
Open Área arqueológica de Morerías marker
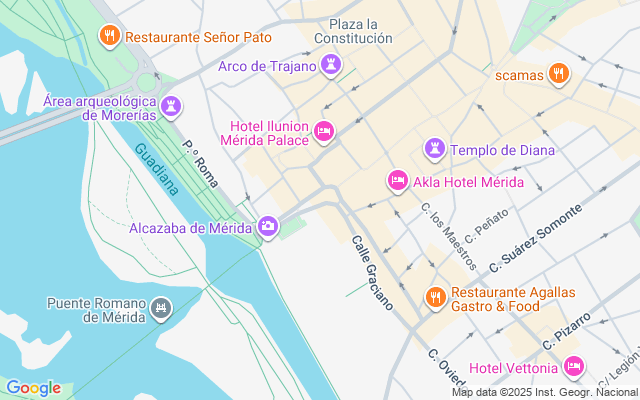pyautogui.click(x=173, y=104)
